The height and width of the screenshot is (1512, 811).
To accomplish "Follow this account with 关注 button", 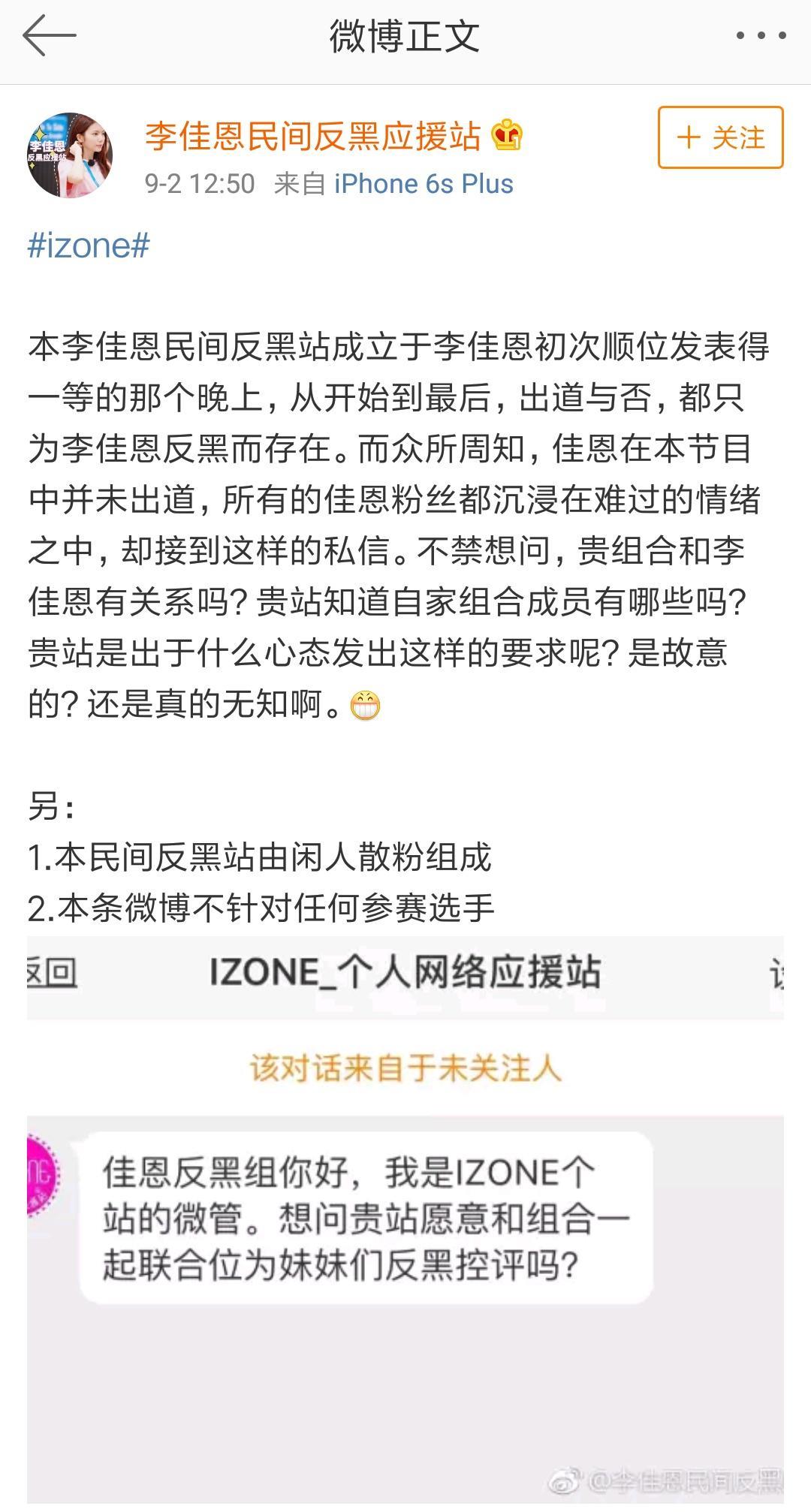I will (x=720, y=137).
